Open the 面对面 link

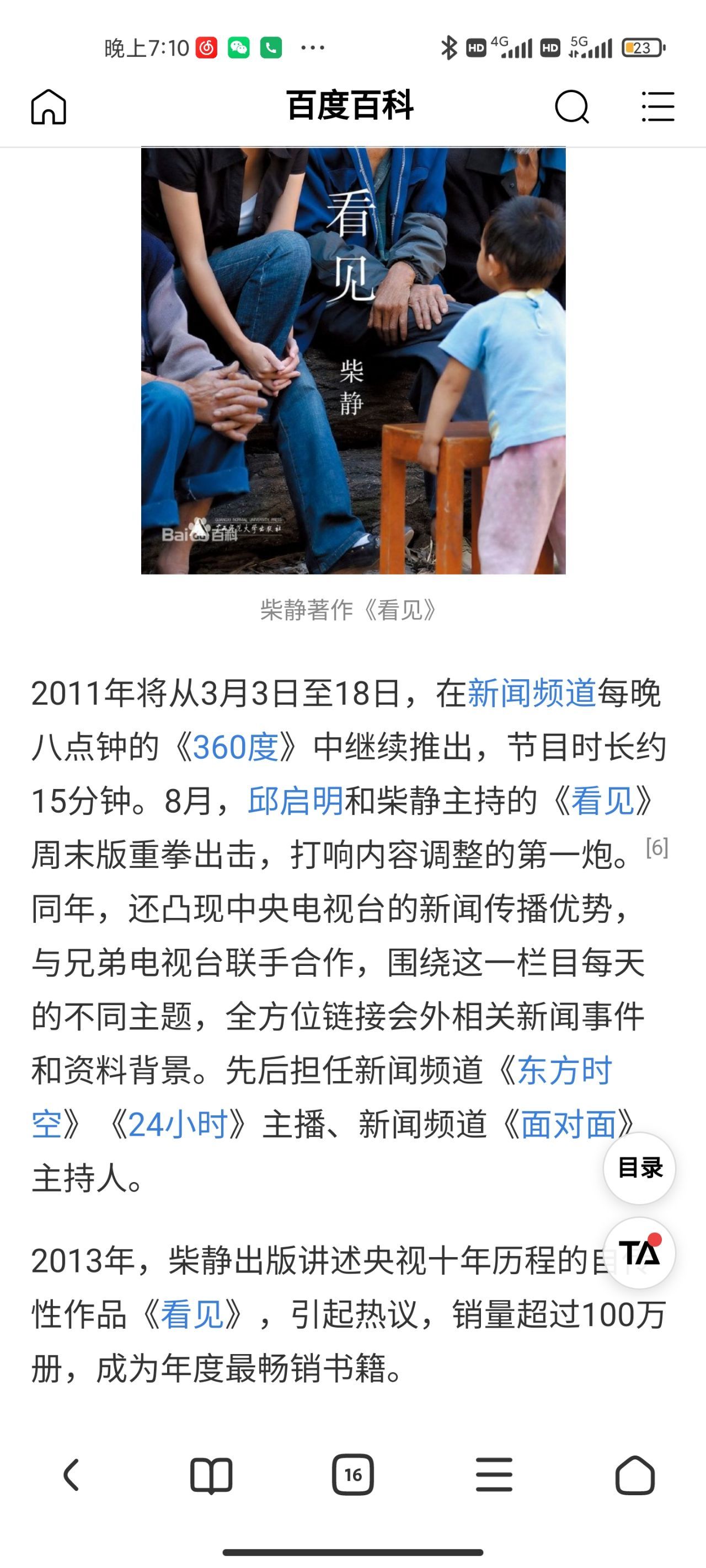(x=568, y=1124)
